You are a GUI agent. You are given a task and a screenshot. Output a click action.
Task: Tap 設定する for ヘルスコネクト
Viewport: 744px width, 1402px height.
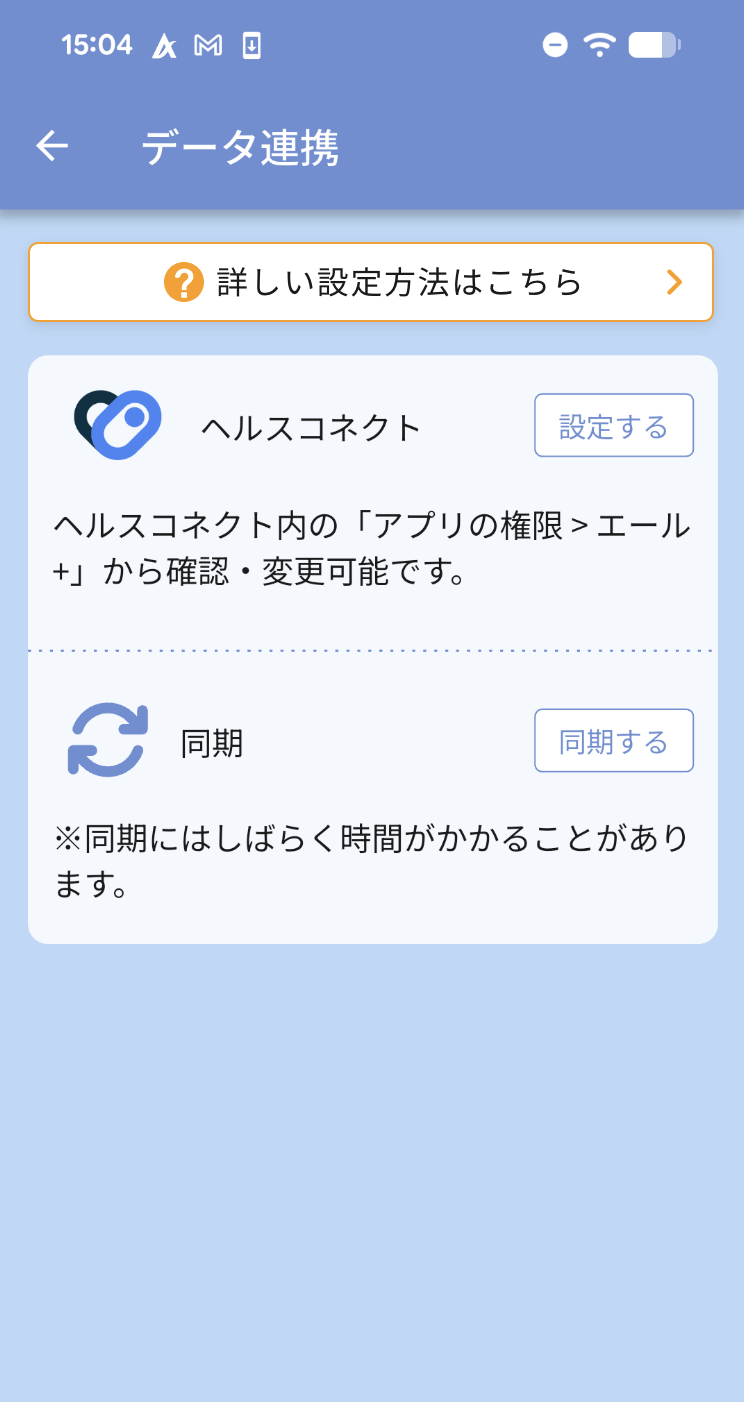[x=613, y=426]
